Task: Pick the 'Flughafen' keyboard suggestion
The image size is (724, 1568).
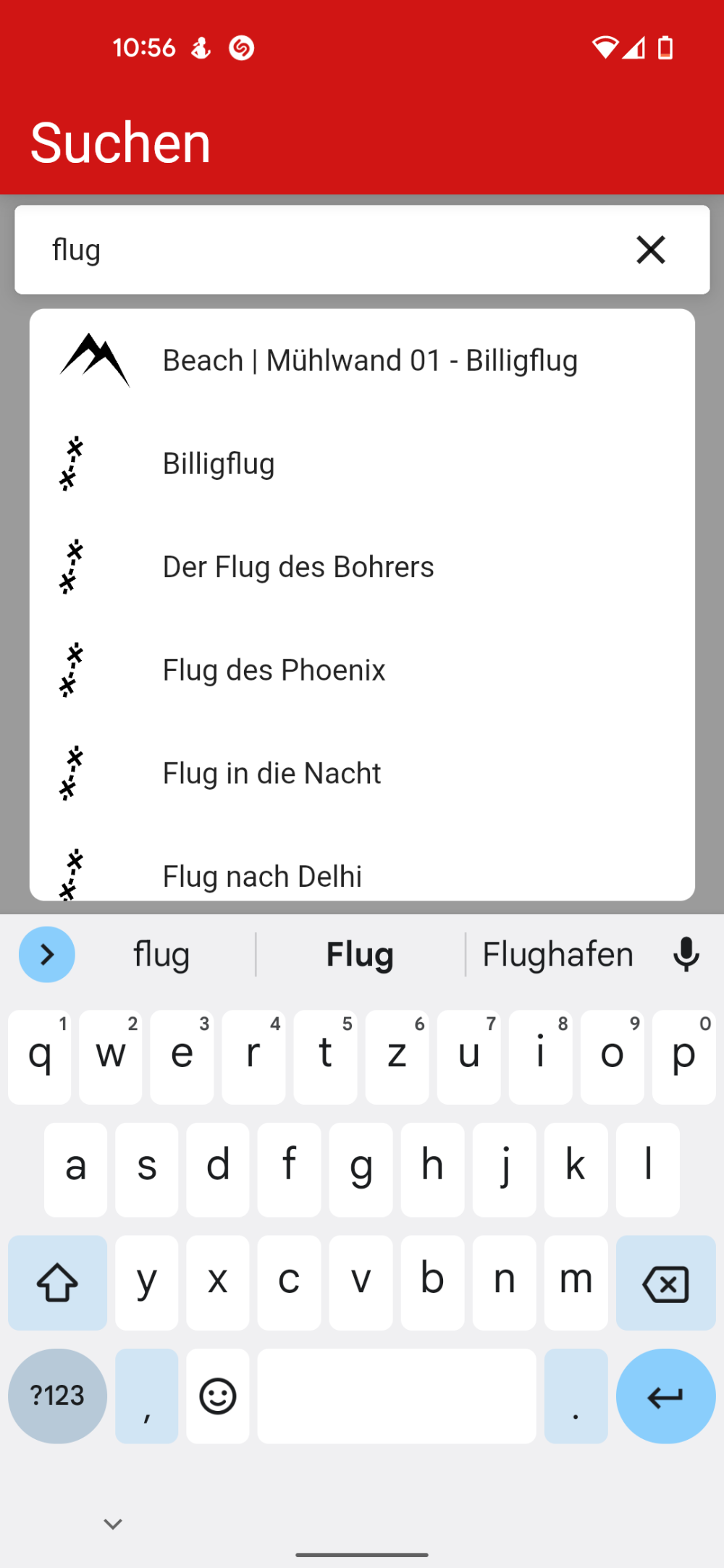Action: coord(557,954)
